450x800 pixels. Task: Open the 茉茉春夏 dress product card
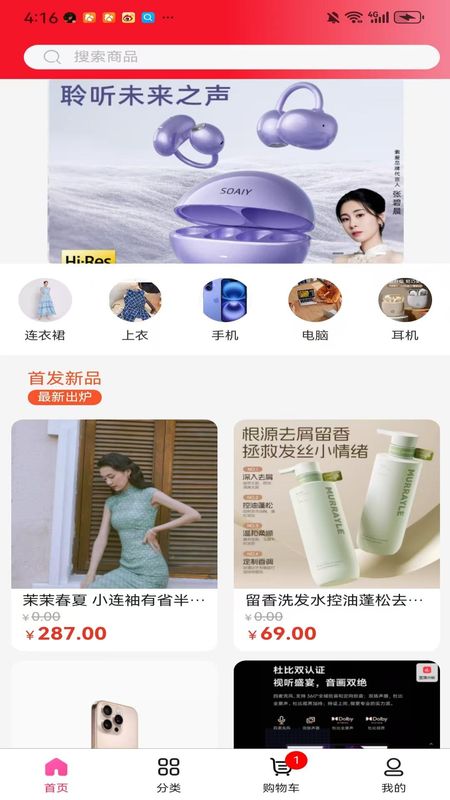click(x=114, y=535)
